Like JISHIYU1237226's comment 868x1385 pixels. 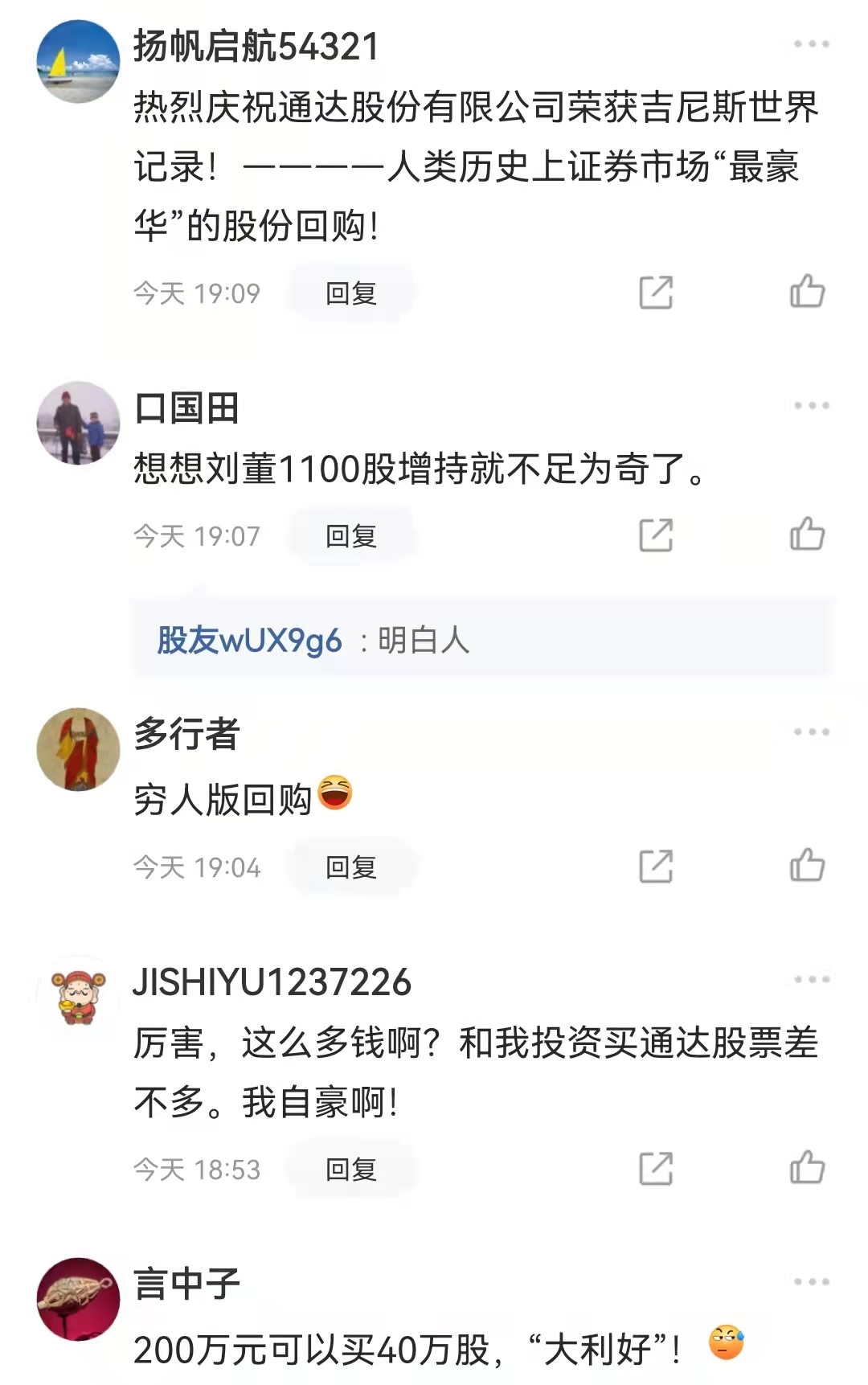tap(806, 1170)
